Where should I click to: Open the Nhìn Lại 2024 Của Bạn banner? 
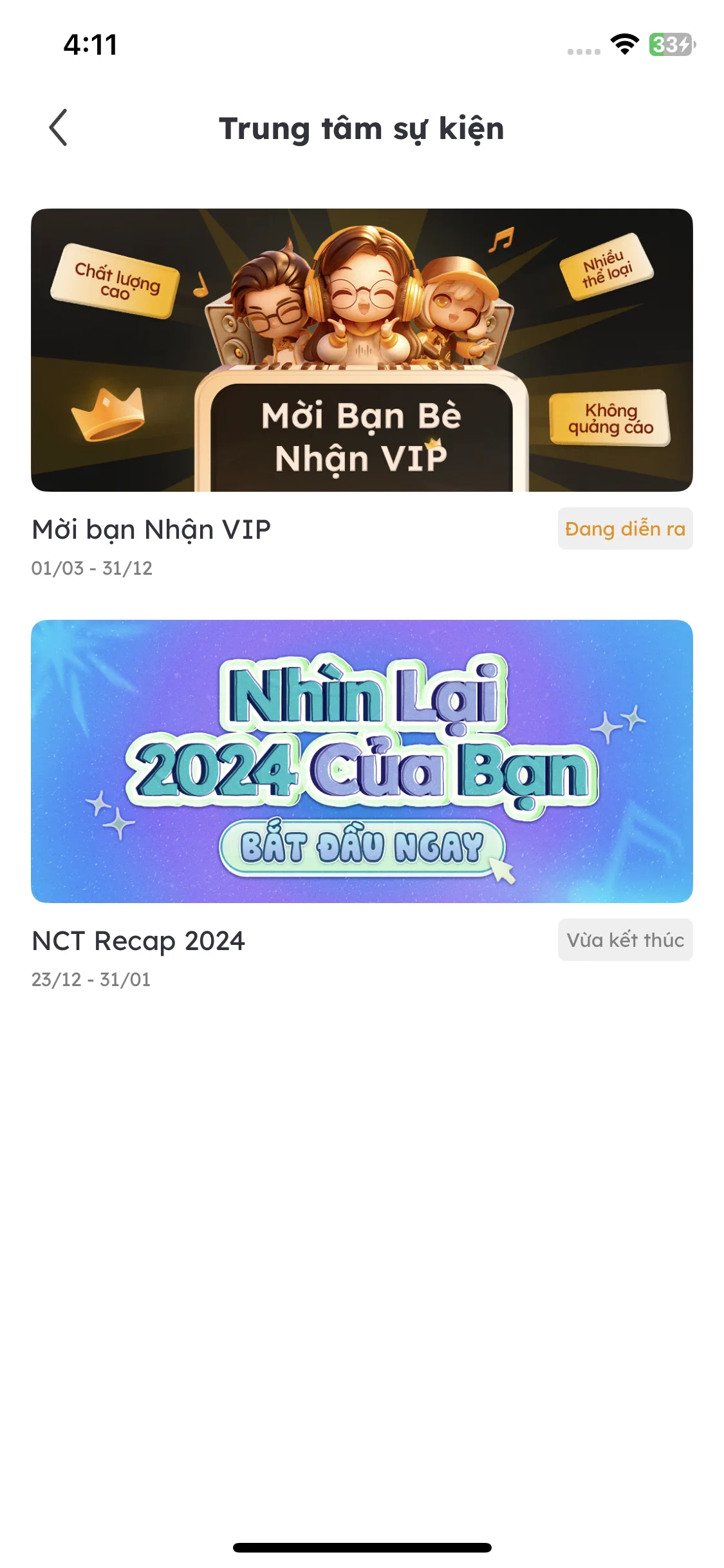[x=362, y=761]
